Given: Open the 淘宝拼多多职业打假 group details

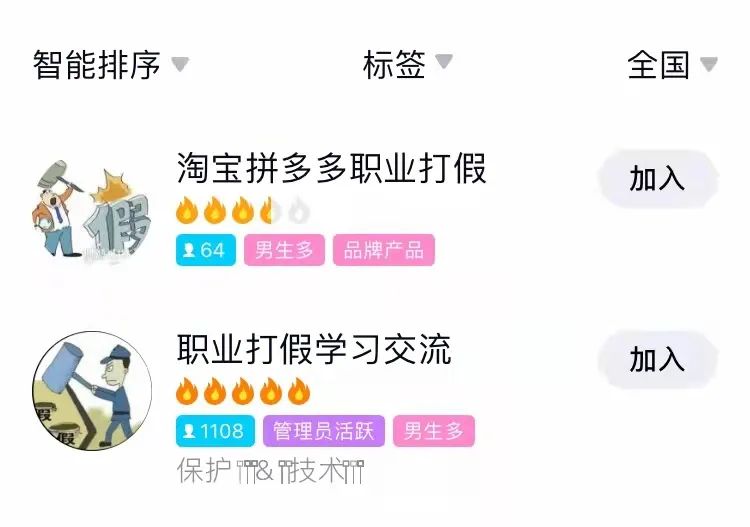Looking at the screenshot, I should [x=331, y=169].
